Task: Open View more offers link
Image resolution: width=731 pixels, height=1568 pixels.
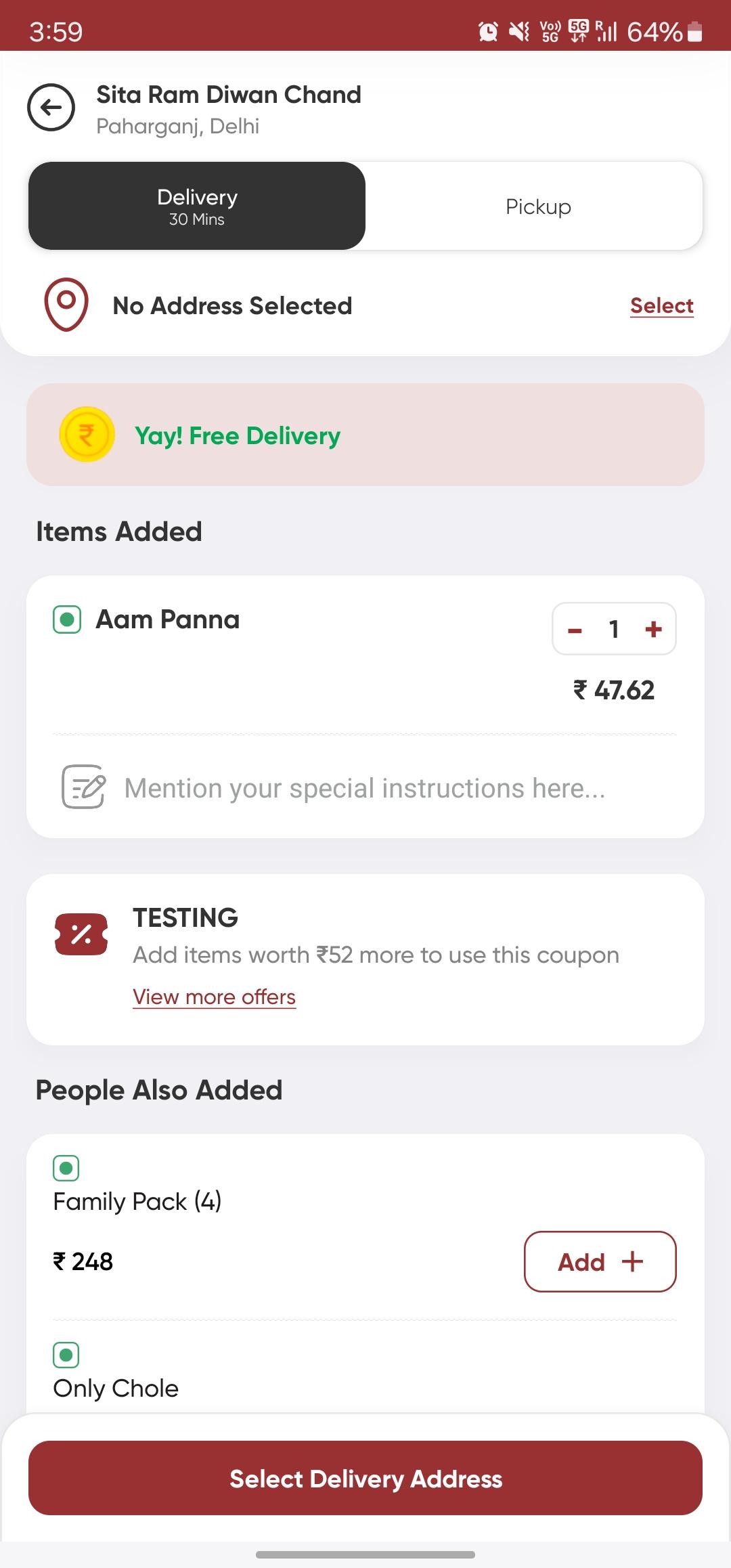Action: click(x=214, y=997)
